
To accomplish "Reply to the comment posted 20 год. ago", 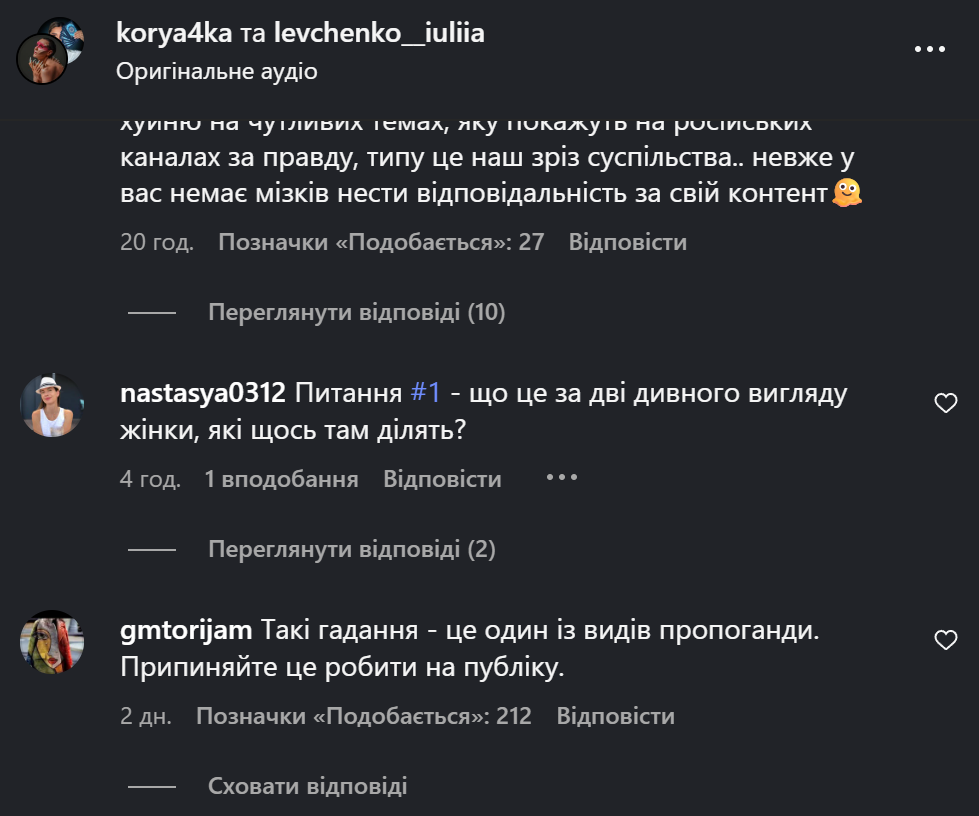I will click(627, 242).
